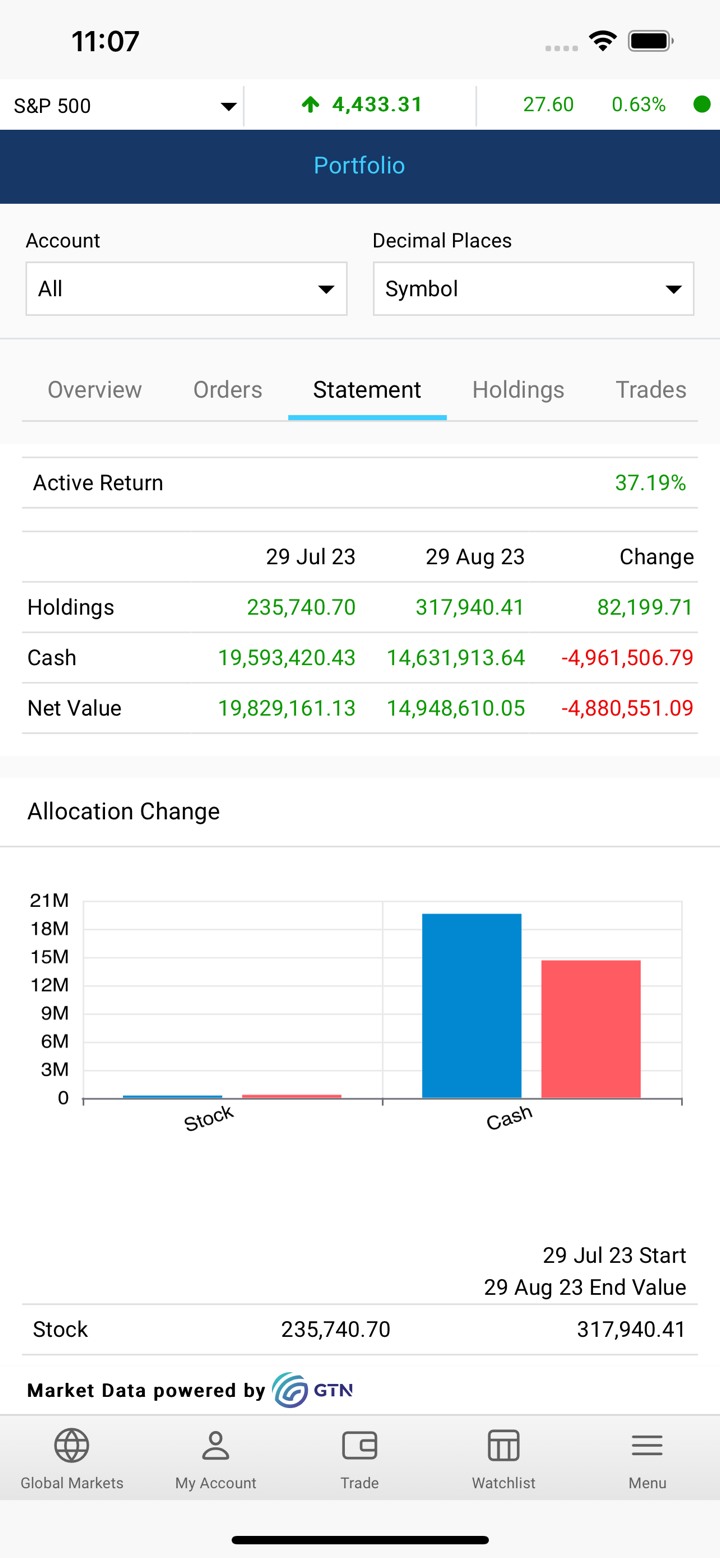This screenshot has width=720, height=1558.
Task: Expand the Account dropdown showing All
Action: tap(186, 289)
